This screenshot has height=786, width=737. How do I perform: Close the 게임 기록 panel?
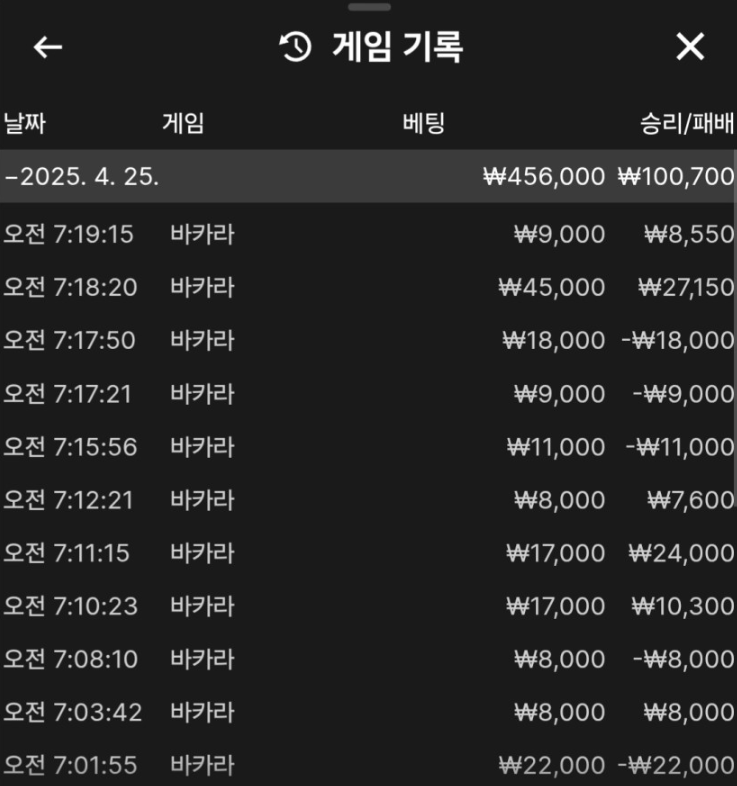coord(690,46)
